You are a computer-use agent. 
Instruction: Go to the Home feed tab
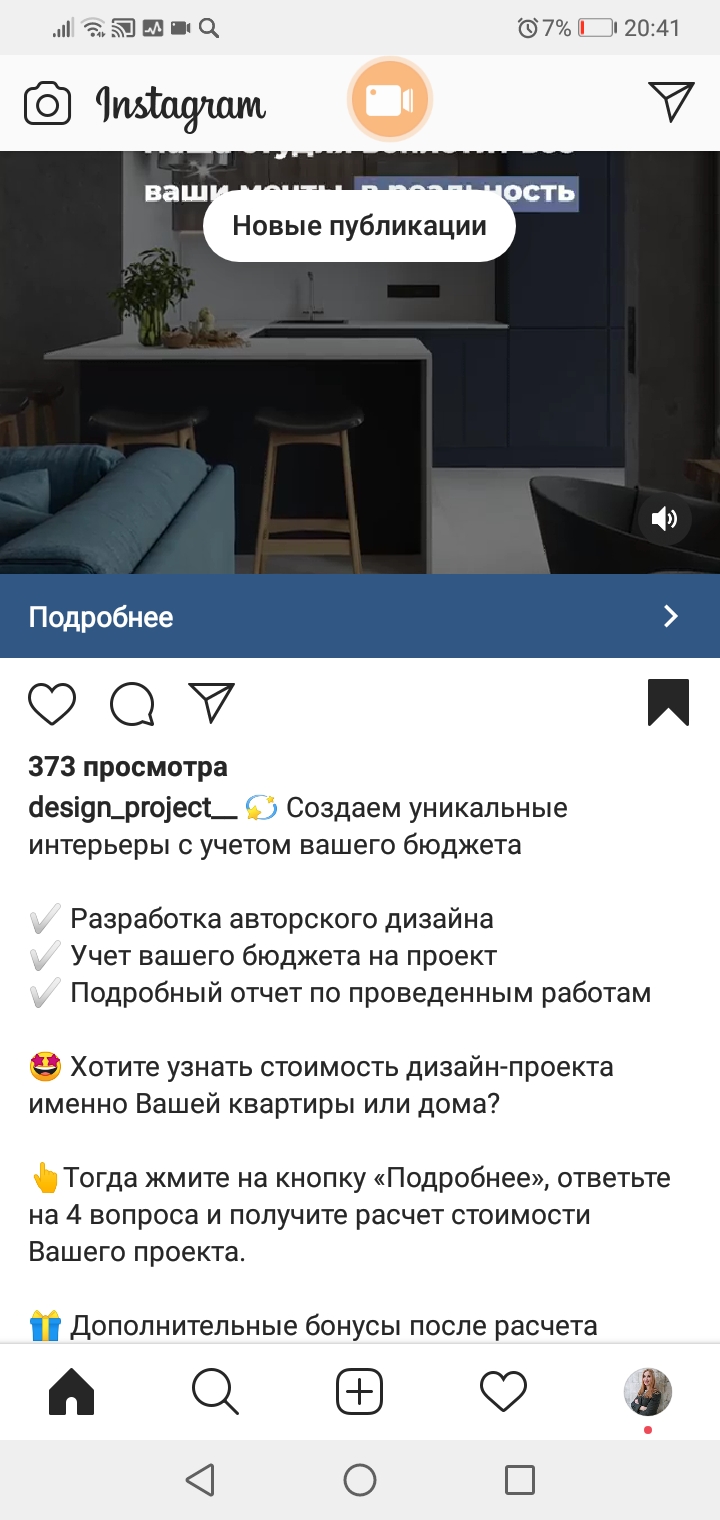pyautogui.click(x=72, y=1391)
